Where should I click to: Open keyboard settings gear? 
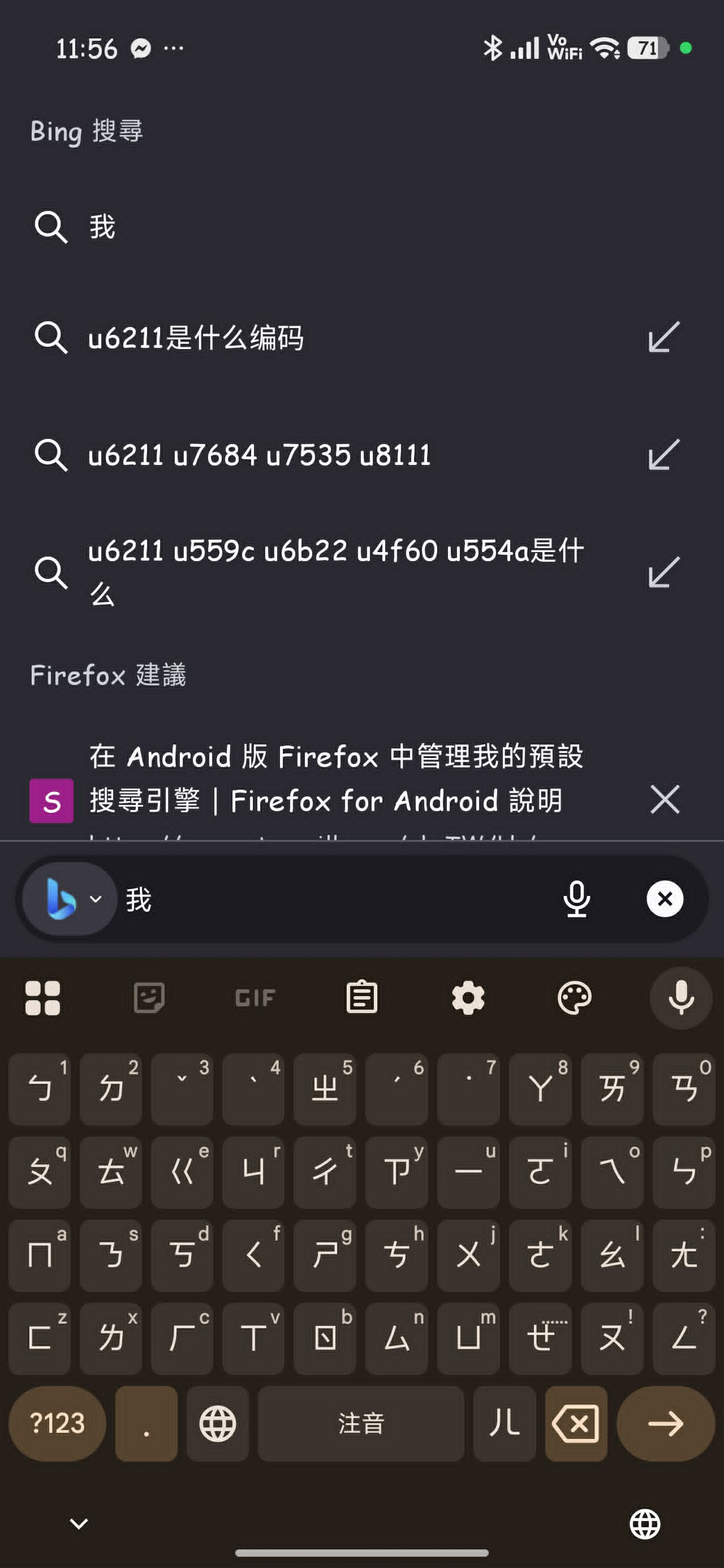(468, 998)
